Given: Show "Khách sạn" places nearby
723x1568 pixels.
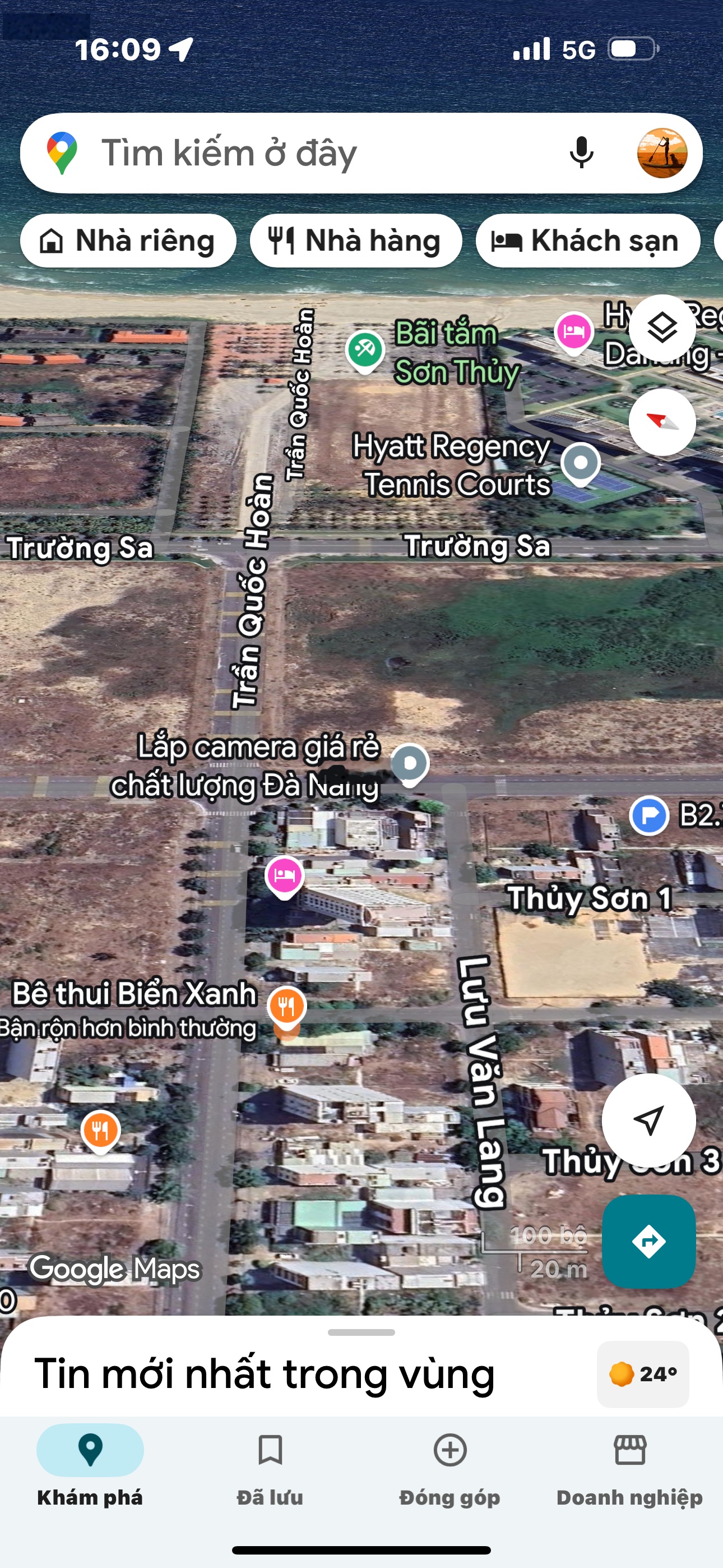Looking at the screenshot, I should [587, 241].
